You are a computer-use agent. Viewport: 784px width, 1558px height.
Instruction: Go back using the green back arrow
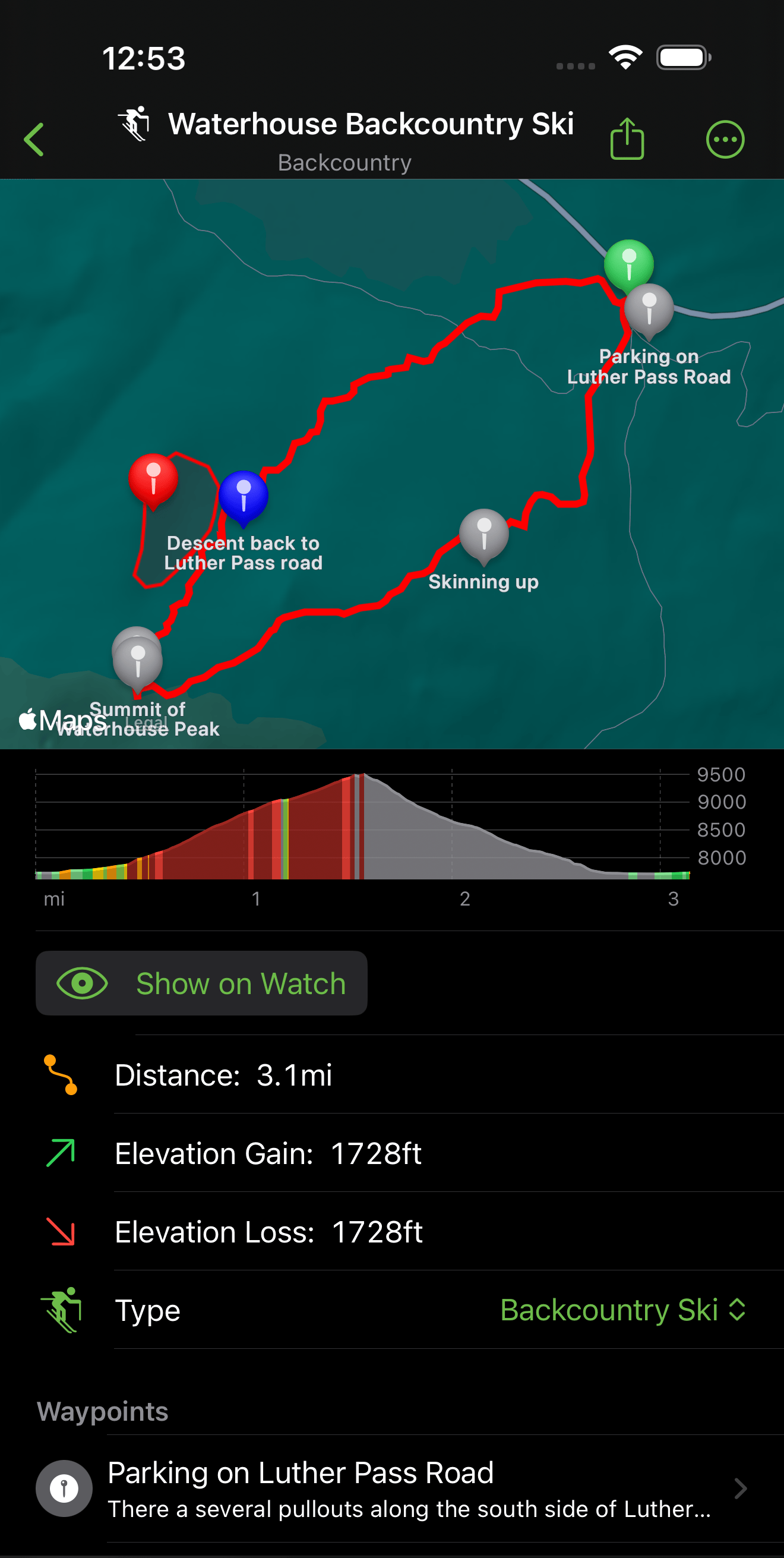[x=34, y=139]
